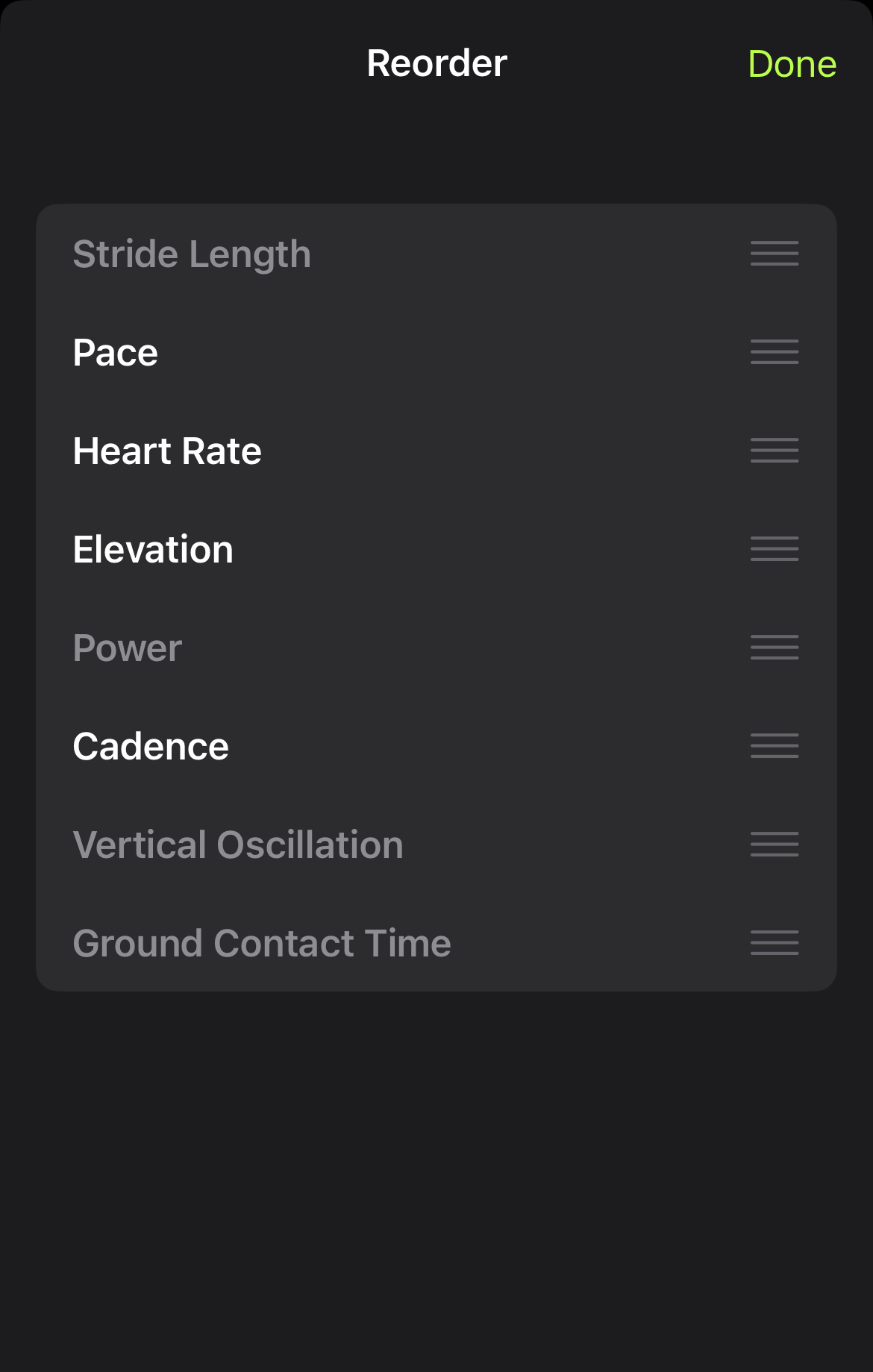Select the Ground Contact Time reorder handle
The image size is (873, 1372).
[775, 943]
